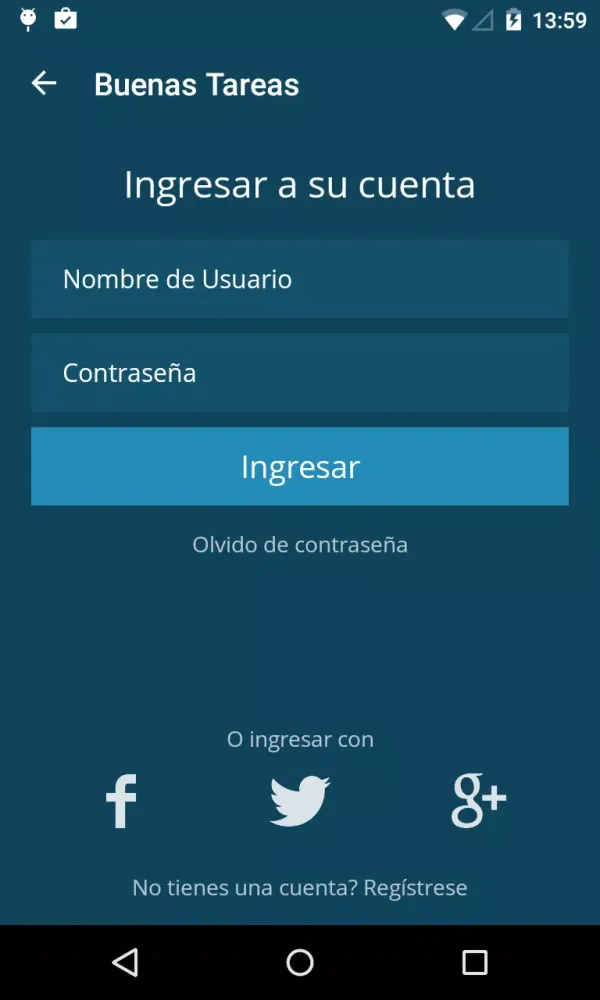The width and height of the screenshot is (600, 1000).
Task: Focus the Nombre de Usuario field
Action: coord(300,279)
